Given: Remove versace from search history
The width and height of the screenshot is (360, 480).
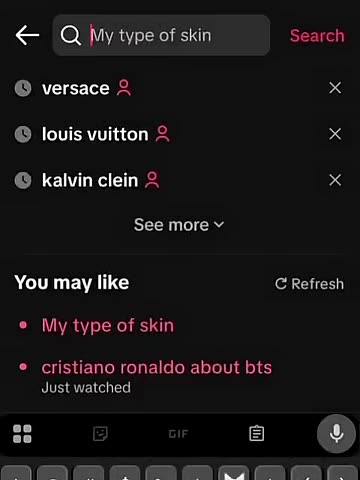Looking at the screenshot, I should coord(335,88).
